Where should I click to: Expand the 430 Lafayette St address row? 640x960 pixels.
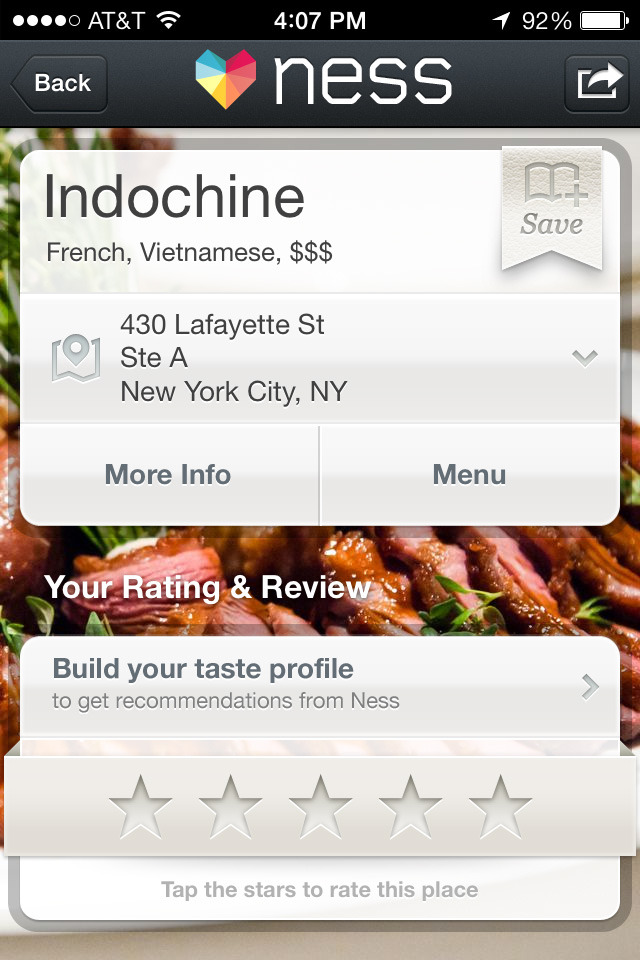[584, 358]
